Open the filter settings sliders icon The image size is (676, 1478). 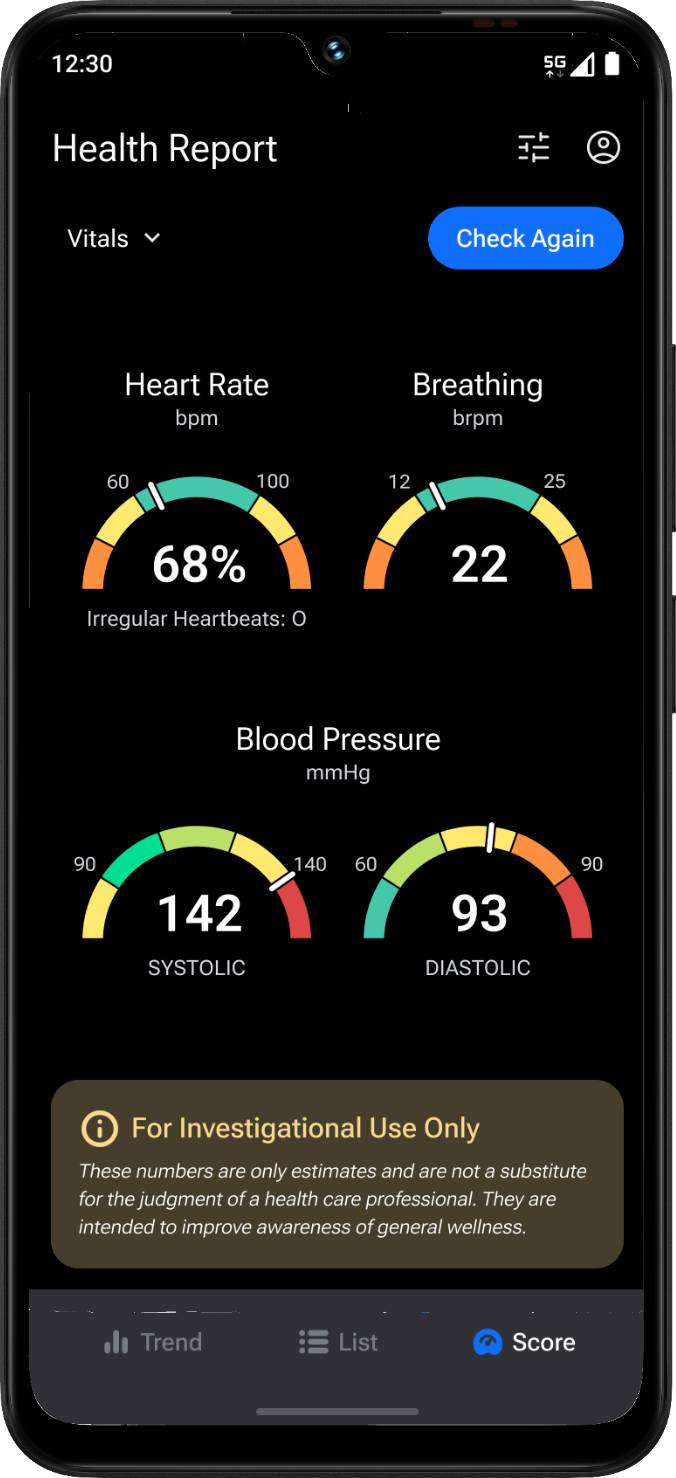click(x=533, y=148)
